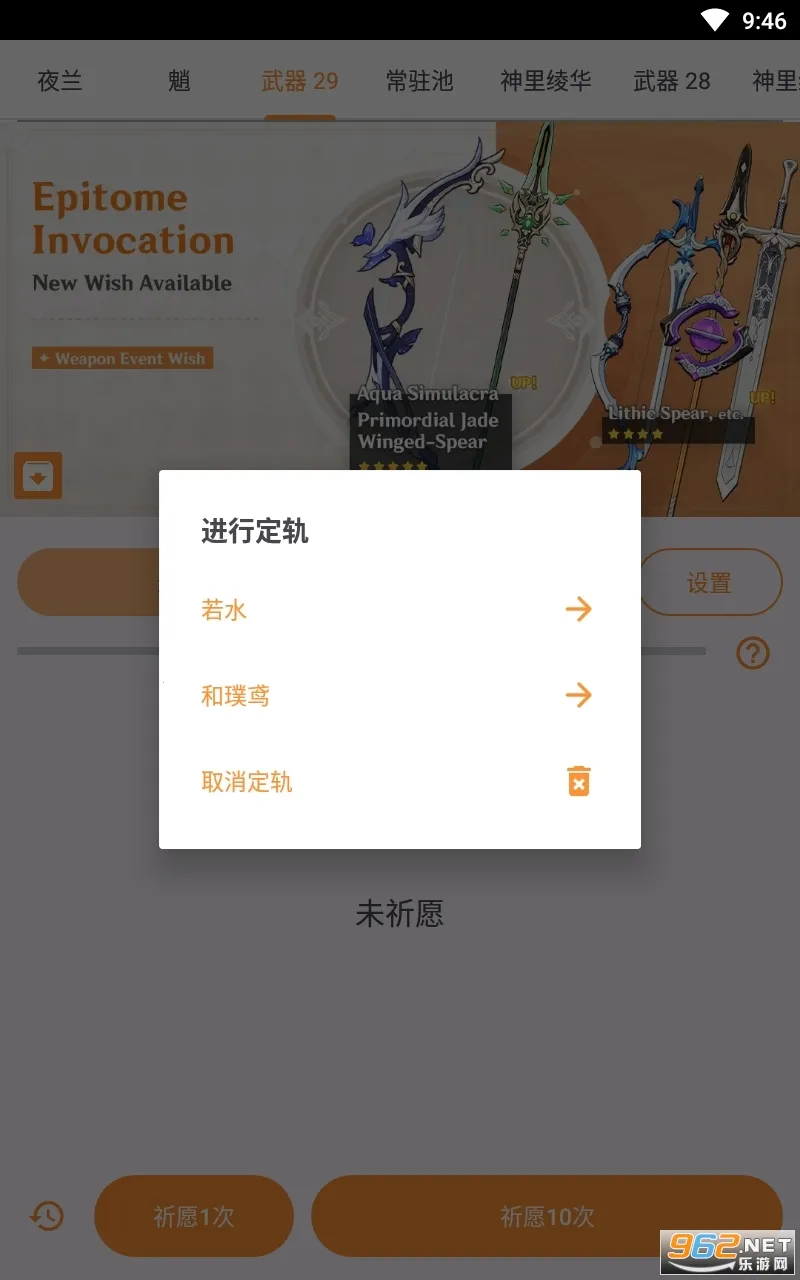The image size is (800, 1280).
Task: Tap the download icon on banner
Action: 38,476
